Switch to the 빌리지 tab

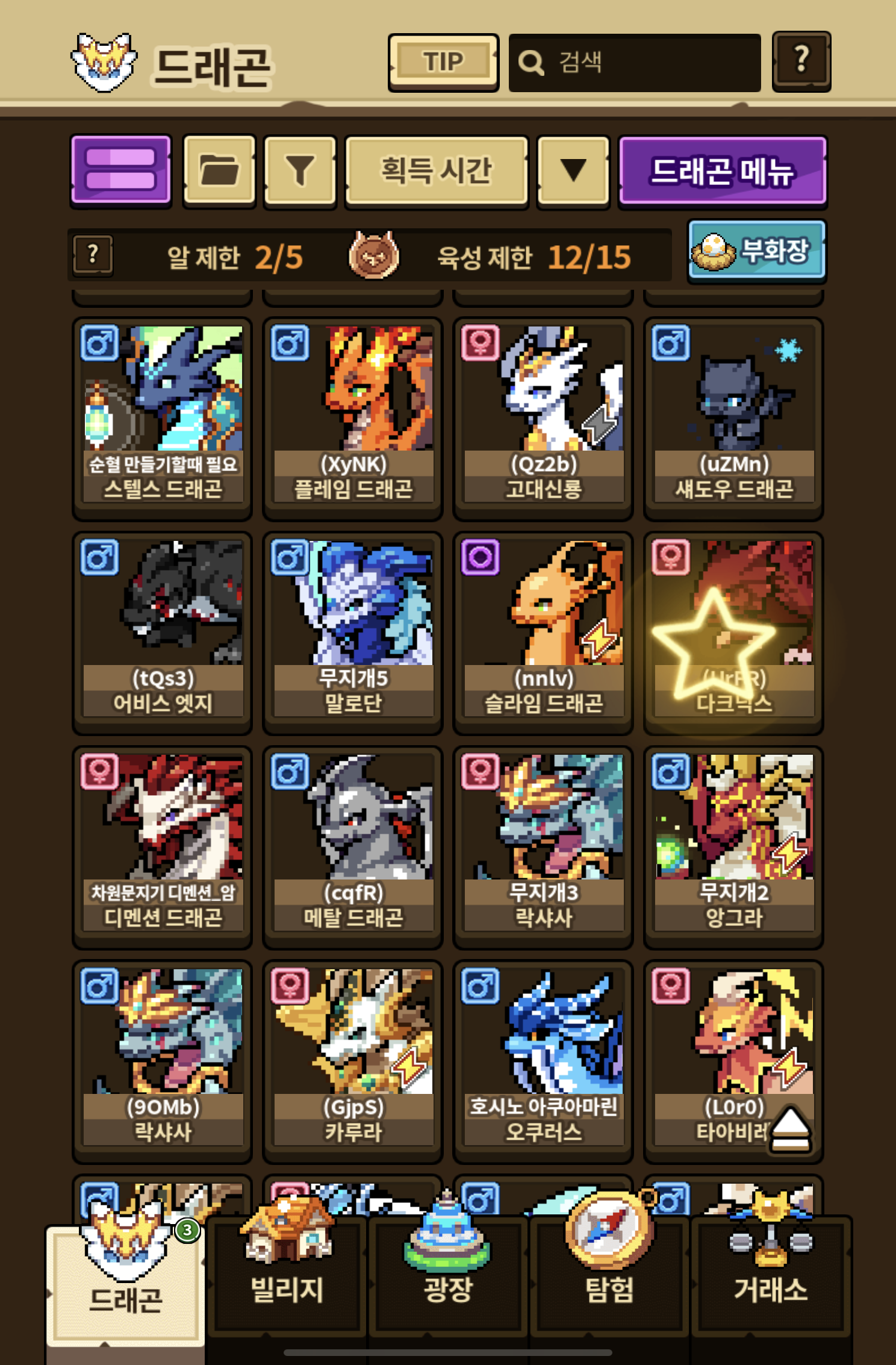click(x=287, y=1277)
